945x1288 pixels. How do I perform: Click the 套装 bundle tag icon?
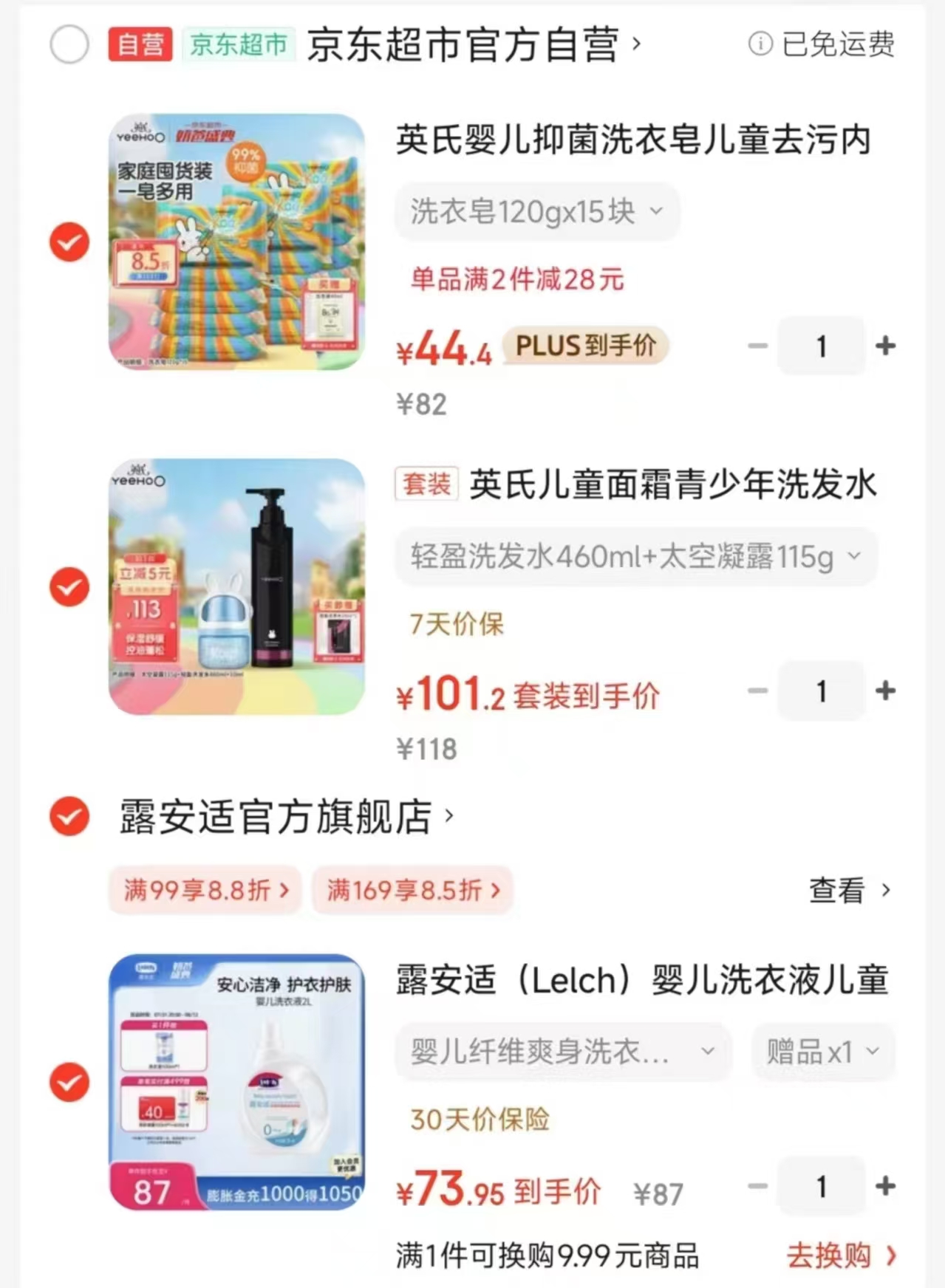(x=425, y=485)
